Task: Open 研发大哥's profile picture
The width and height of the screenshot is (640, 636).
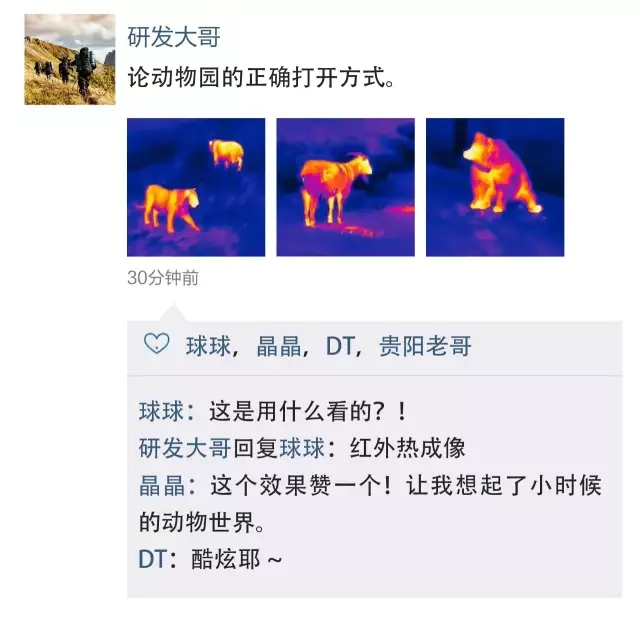Action: coord(69,60)
